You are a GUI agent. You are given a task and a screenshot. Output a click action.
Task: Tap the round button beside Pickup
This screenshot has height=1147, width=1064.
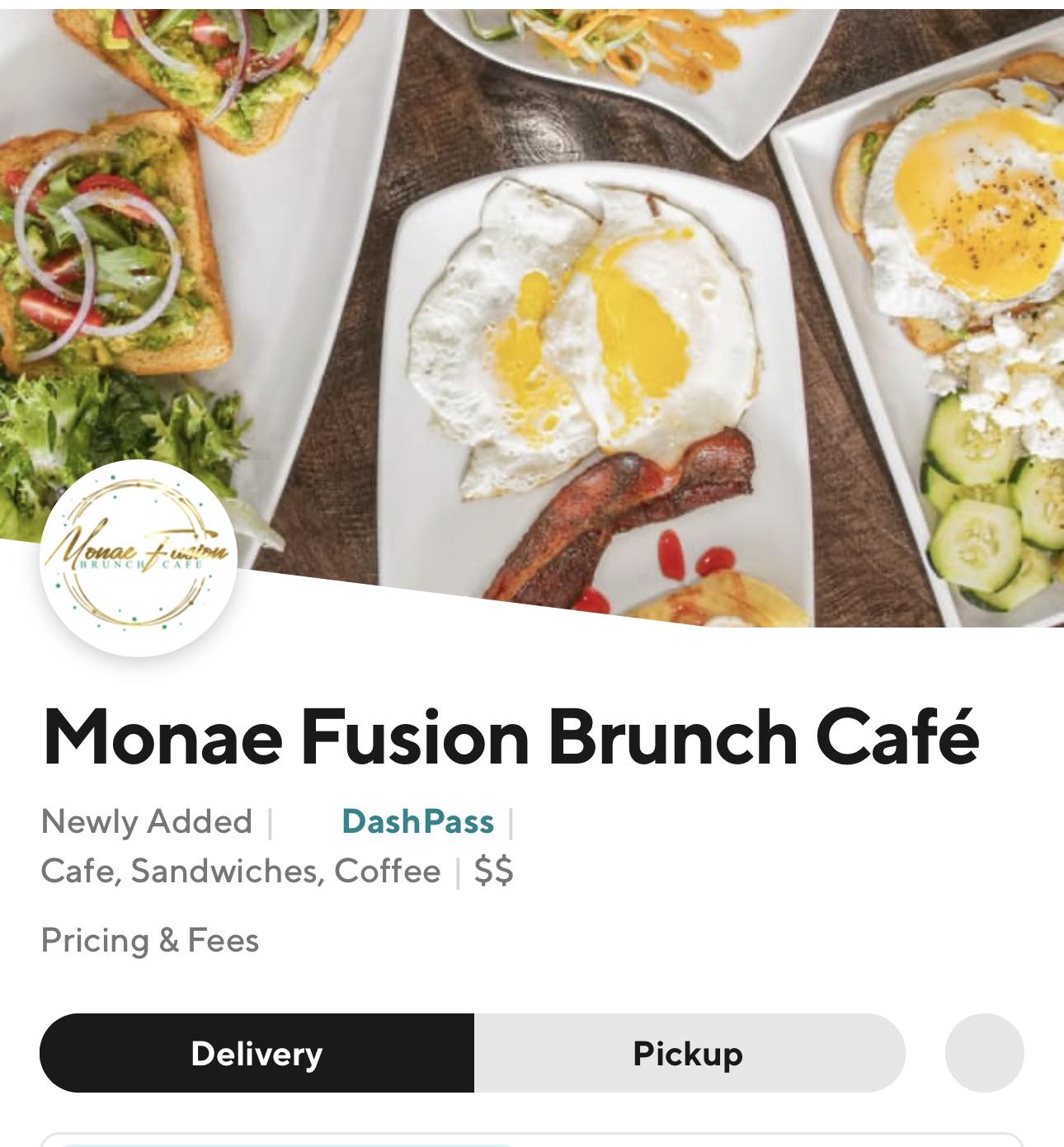point(984,1053)
